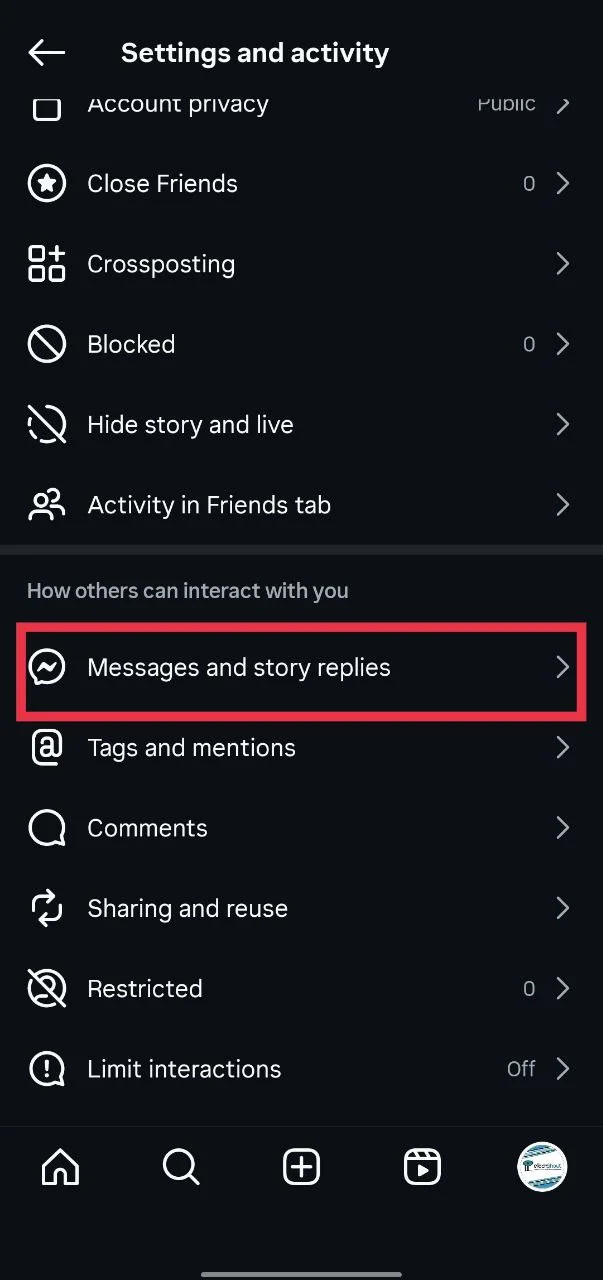This screenshot has height=1280, width=603.
Task: Switch to the Search tab
Action: pyautogui.click(x=181, y=1166)
